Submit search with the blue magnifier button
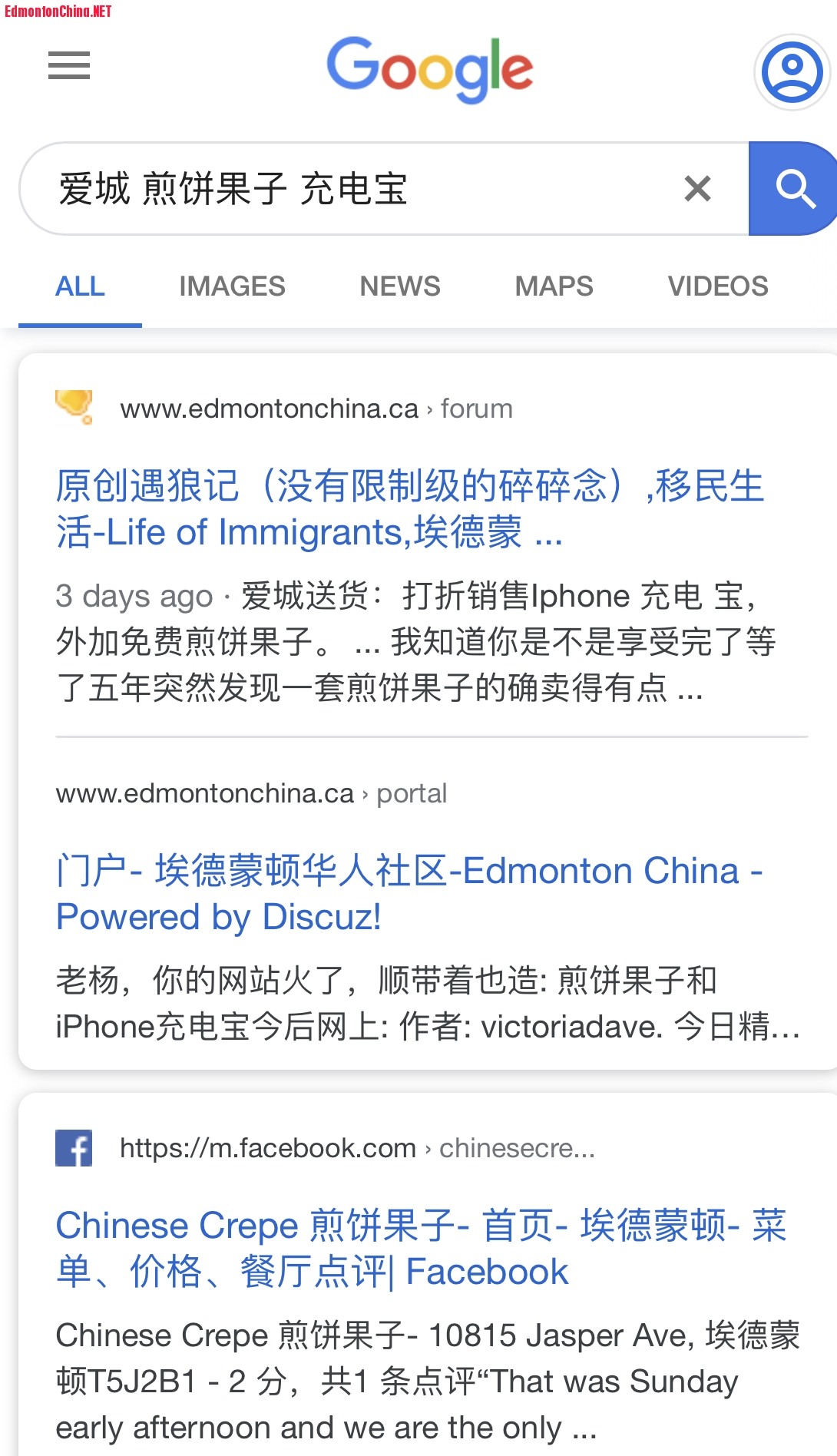Image resolution: width=837 pixels, height=1456 pixels. (x=792, y=189)
